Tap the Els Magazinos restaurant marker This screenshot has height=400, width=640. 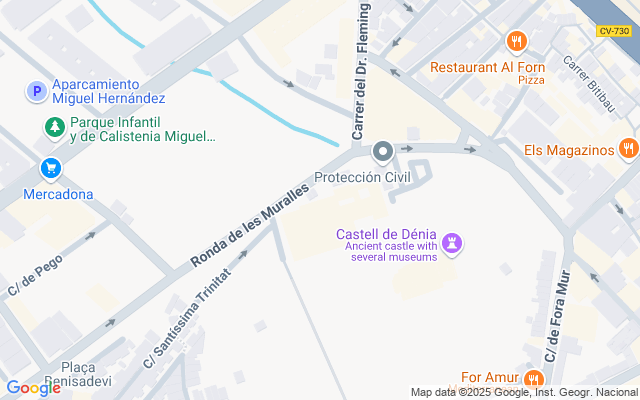click(628, 150)
